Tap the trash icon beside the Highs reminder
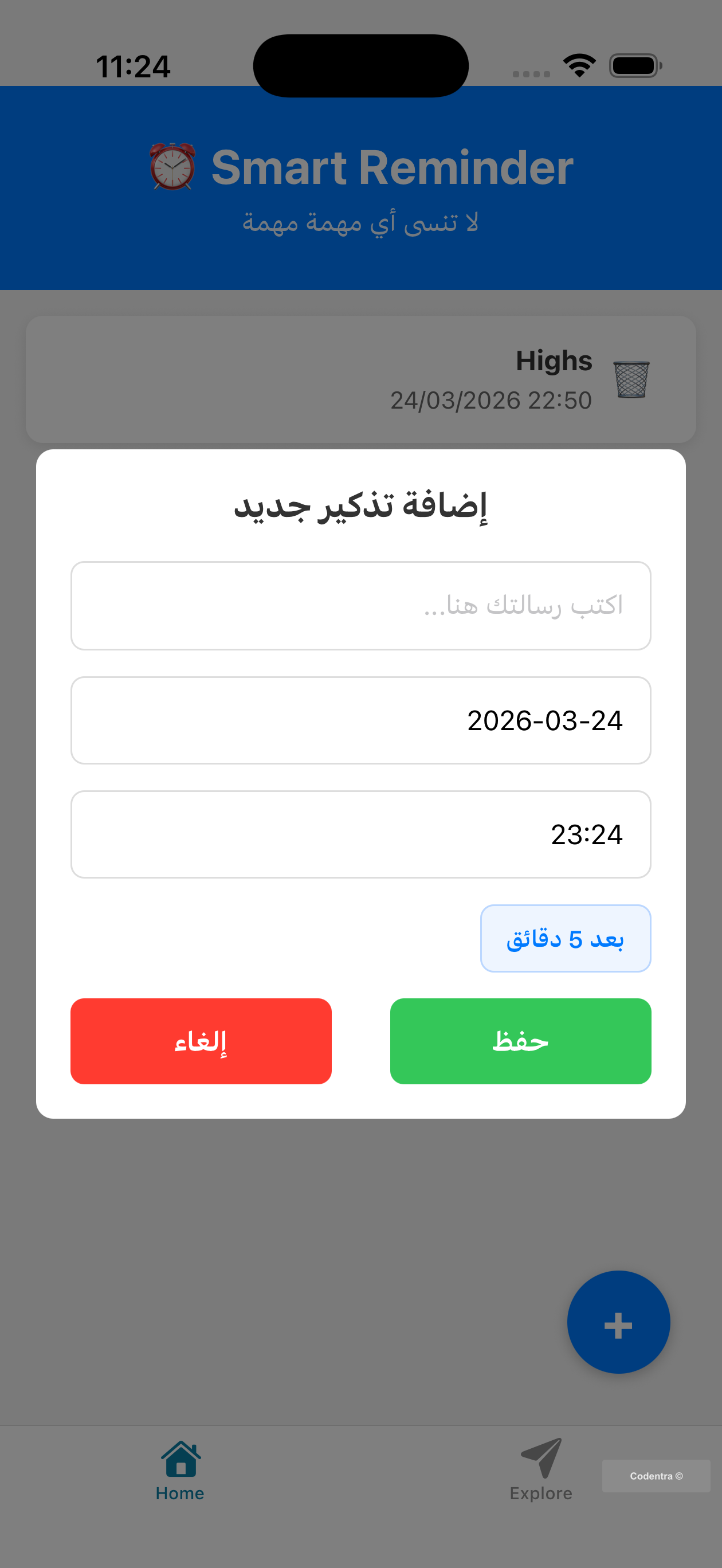Viewport: 722px width, 1568px height. [632, 381]
